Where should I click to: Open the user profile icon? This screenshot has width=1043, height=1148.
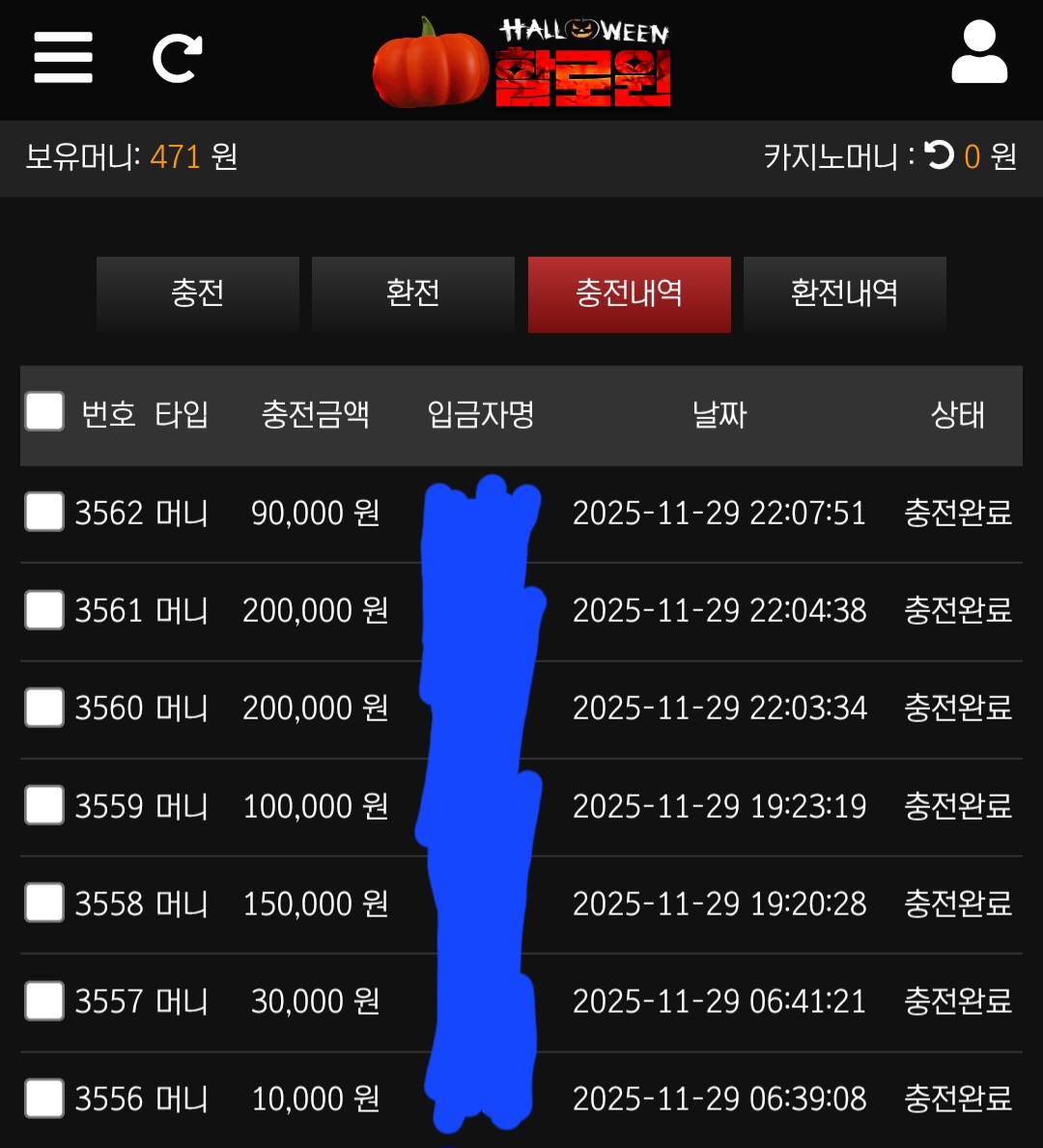coord(979,54)
